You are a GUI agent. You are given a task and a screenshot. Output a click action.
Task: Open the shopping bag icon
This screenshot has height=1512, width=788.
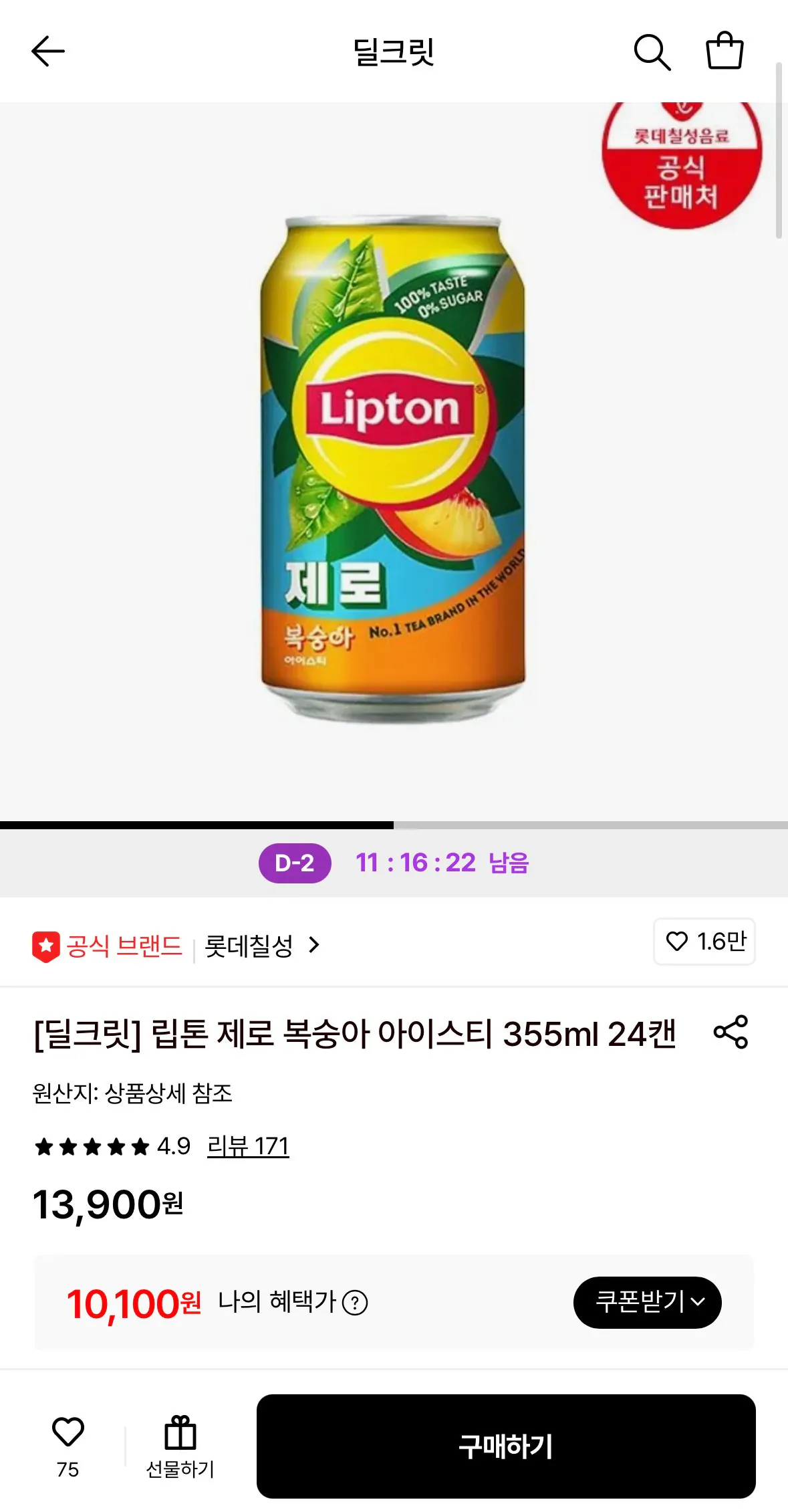(726, 51)
